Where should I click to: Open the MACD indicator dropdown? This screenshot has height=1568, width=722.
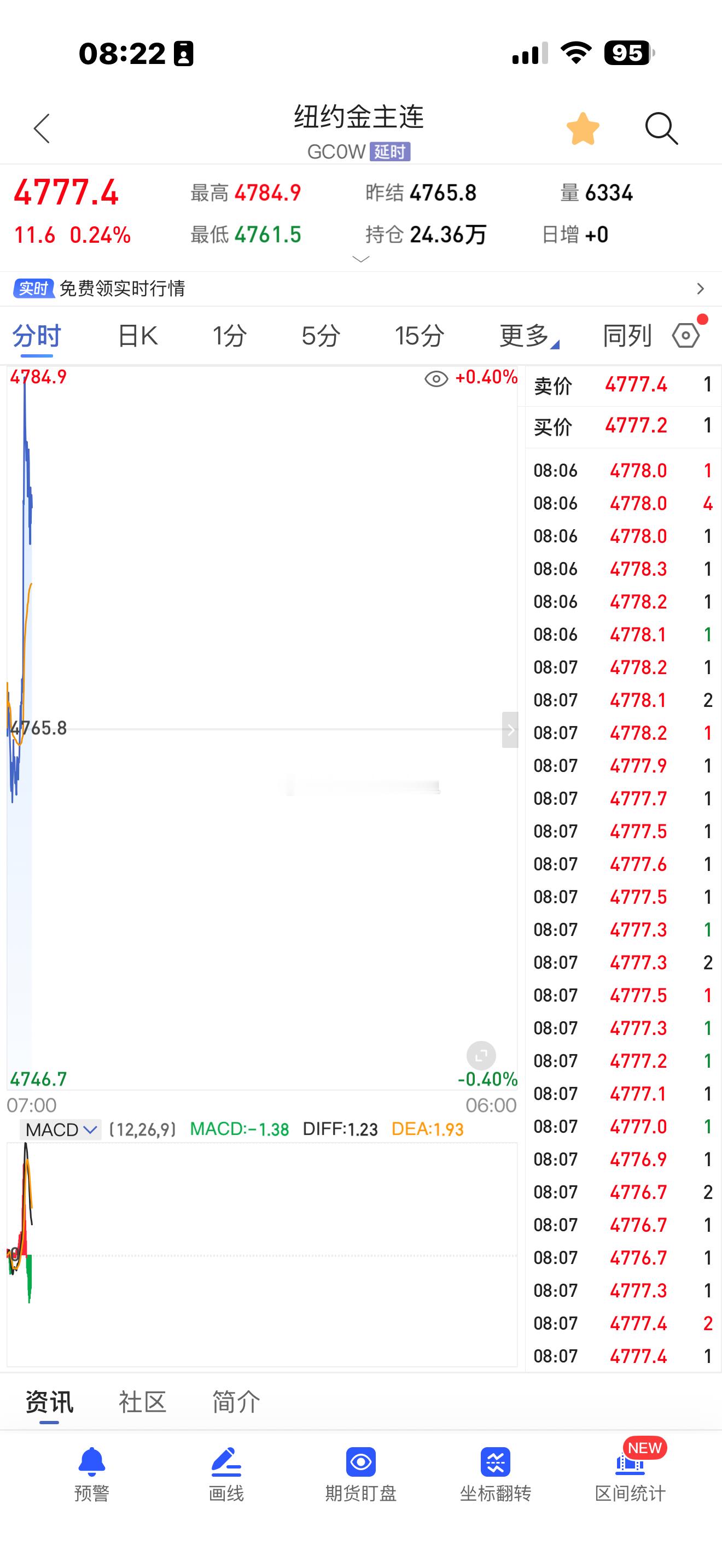pos(60,1130)
